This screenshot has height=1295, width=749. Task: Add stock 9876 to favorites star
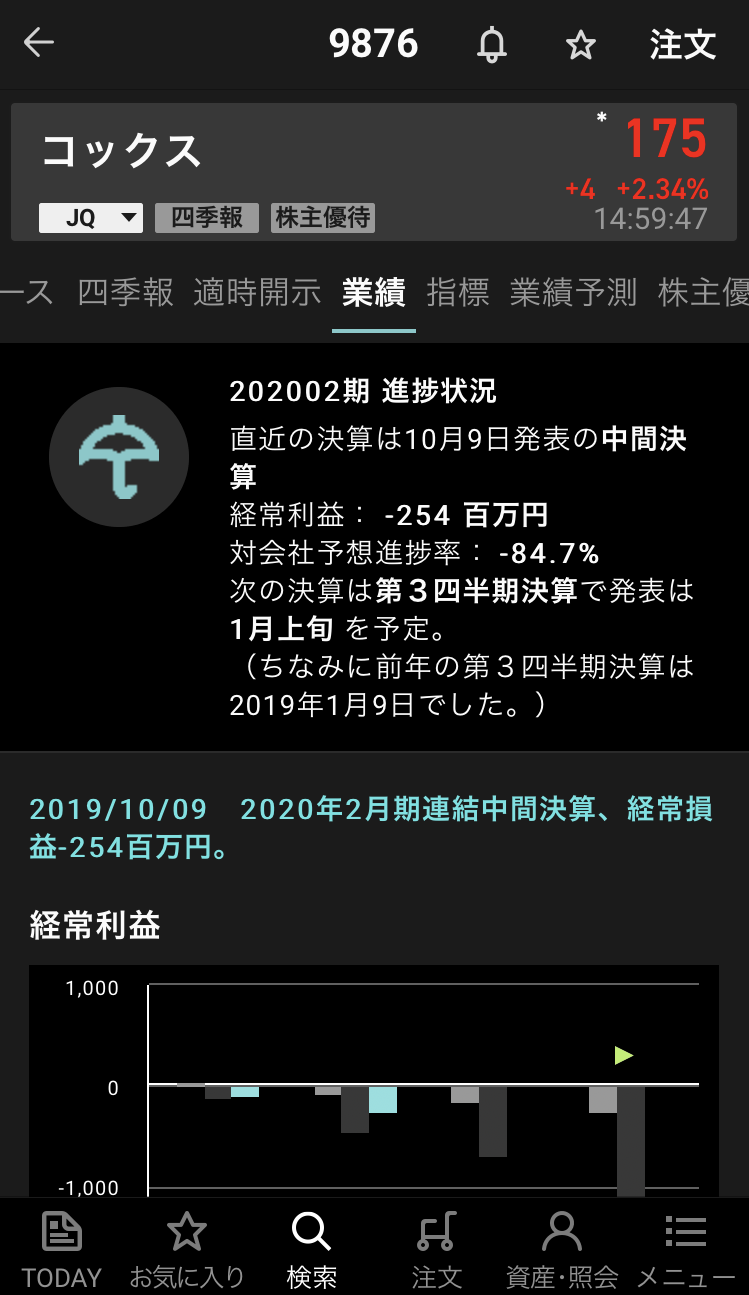580,45
